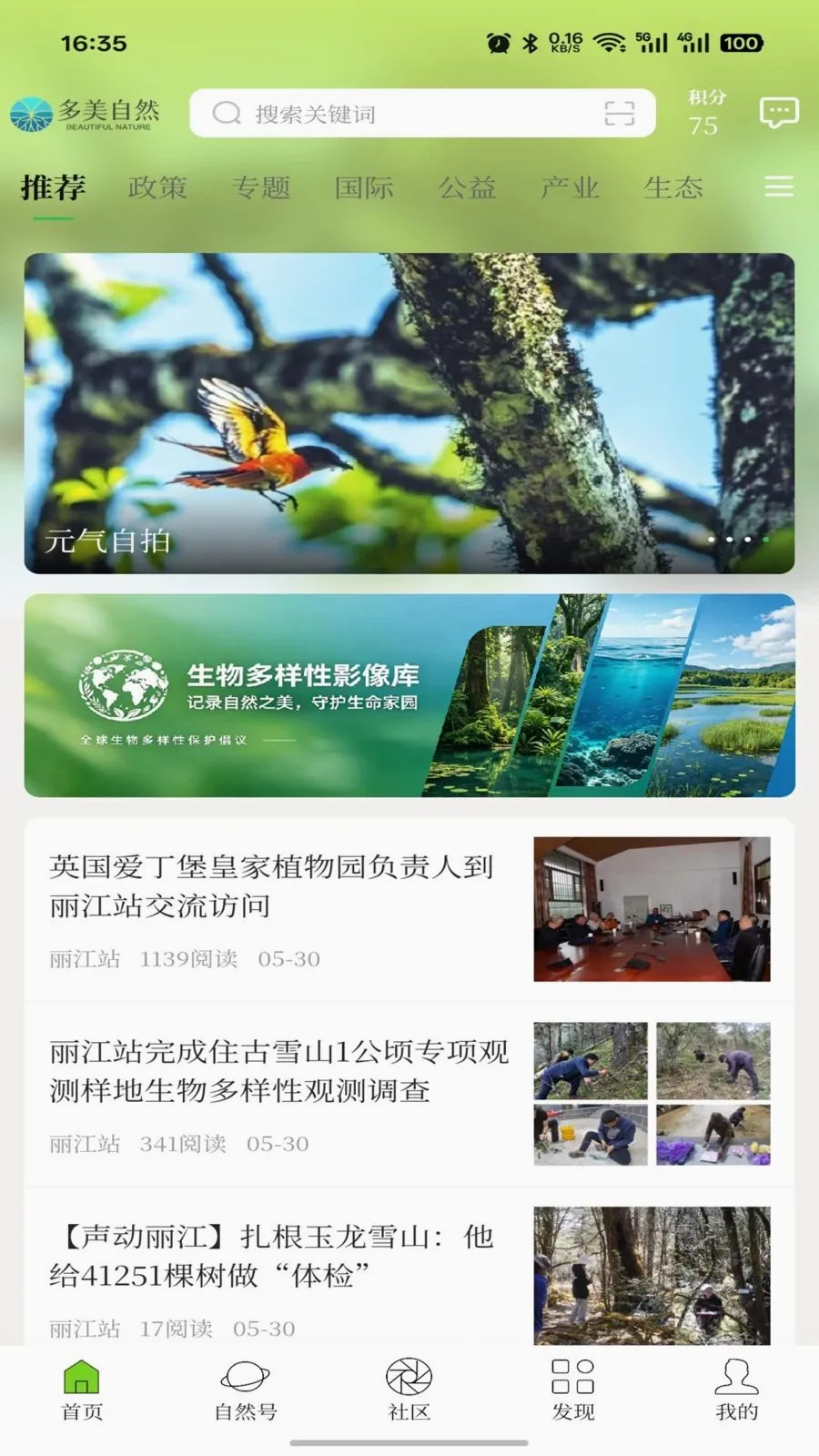Open the scan icon in search bar
Image resolution: width=819 pixels, height=1456 pixels.
point(620,113)
